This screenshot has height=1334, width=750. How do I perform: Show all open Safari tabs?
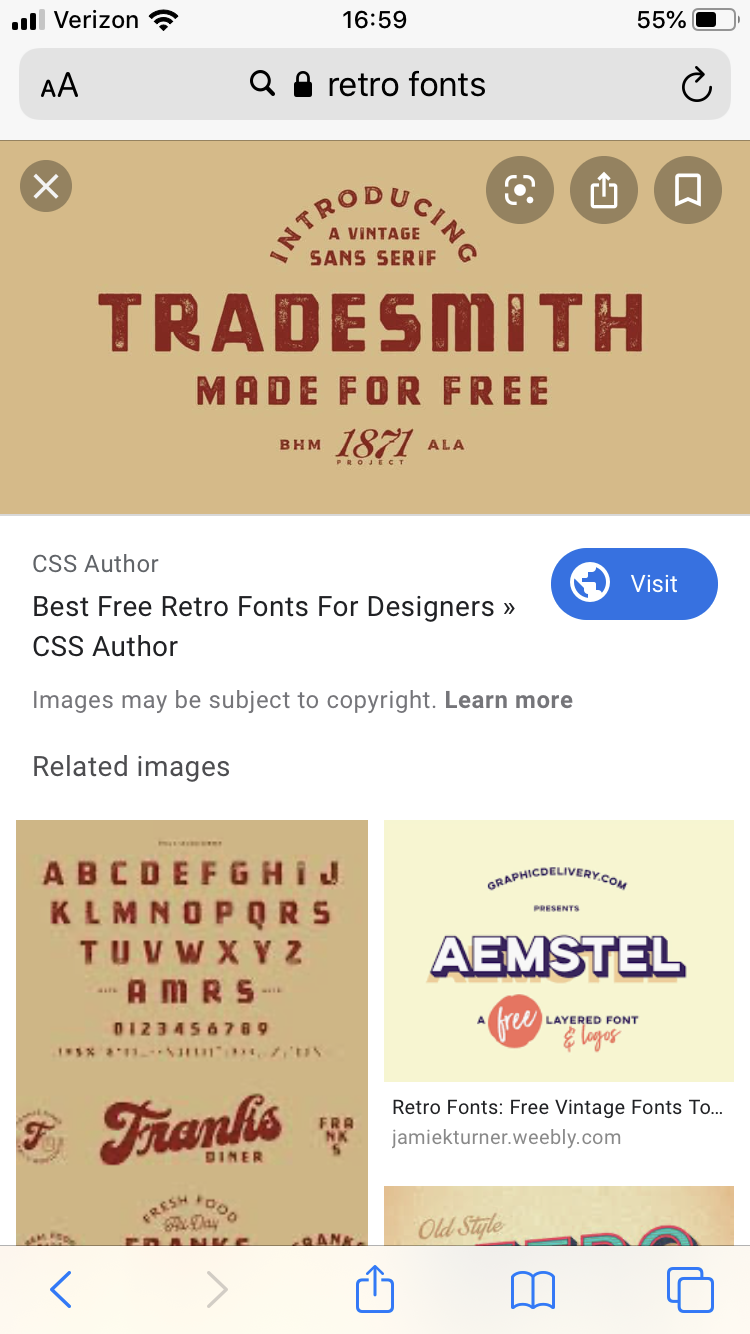point(690,1290)
